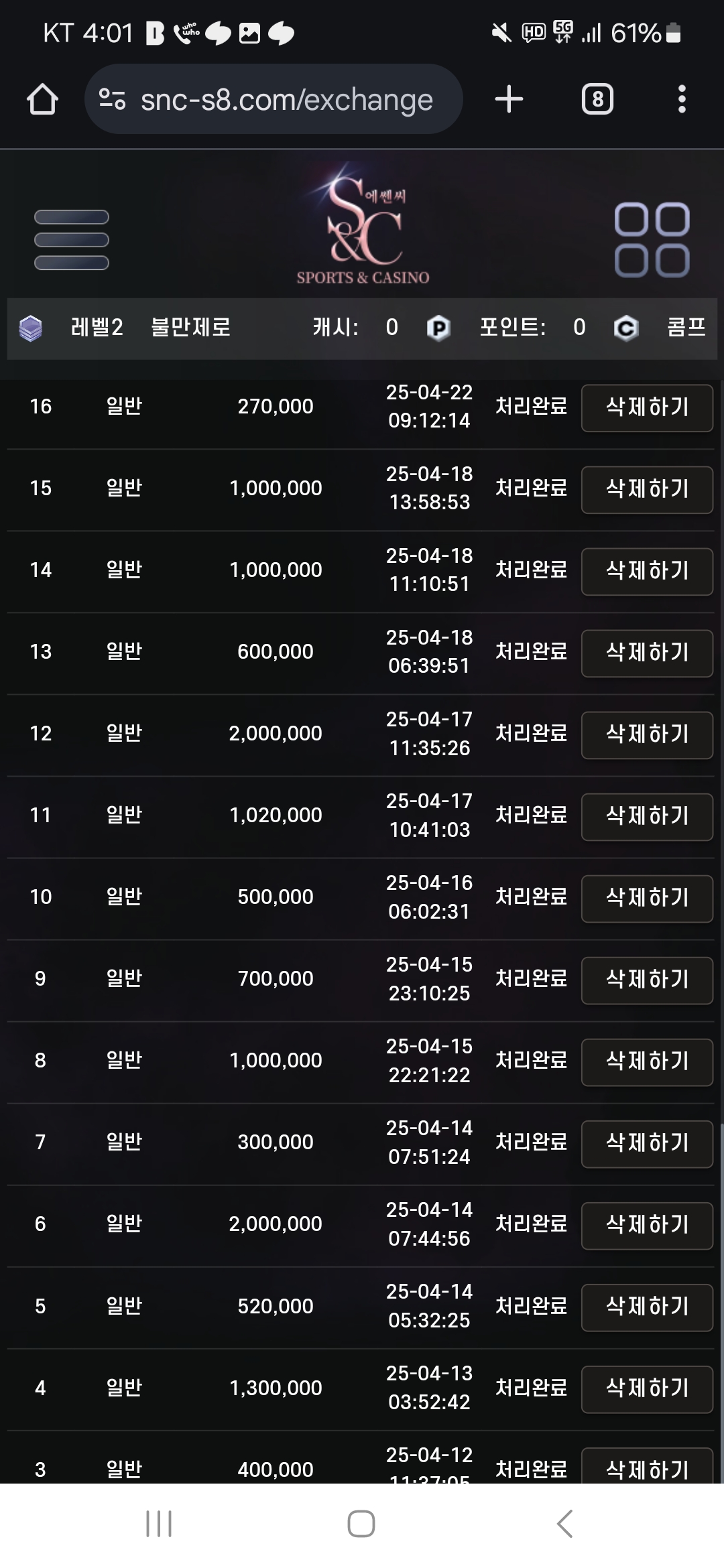The height and width of the screenshot is (1568, 724).
Task: Delete row 16 for 270,000
Action: [x=647, y=407]
